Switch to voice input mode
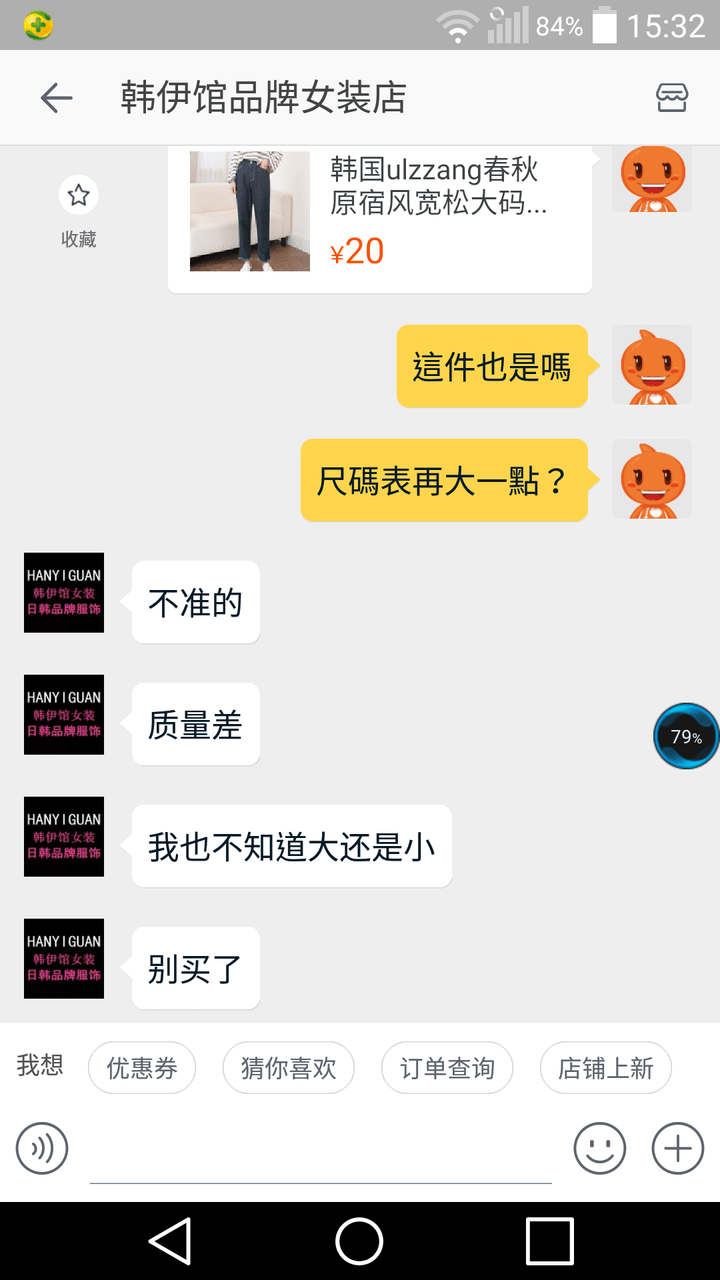Image resolution: width=720 pixels, height=1280 pixels. [42, 1148]
